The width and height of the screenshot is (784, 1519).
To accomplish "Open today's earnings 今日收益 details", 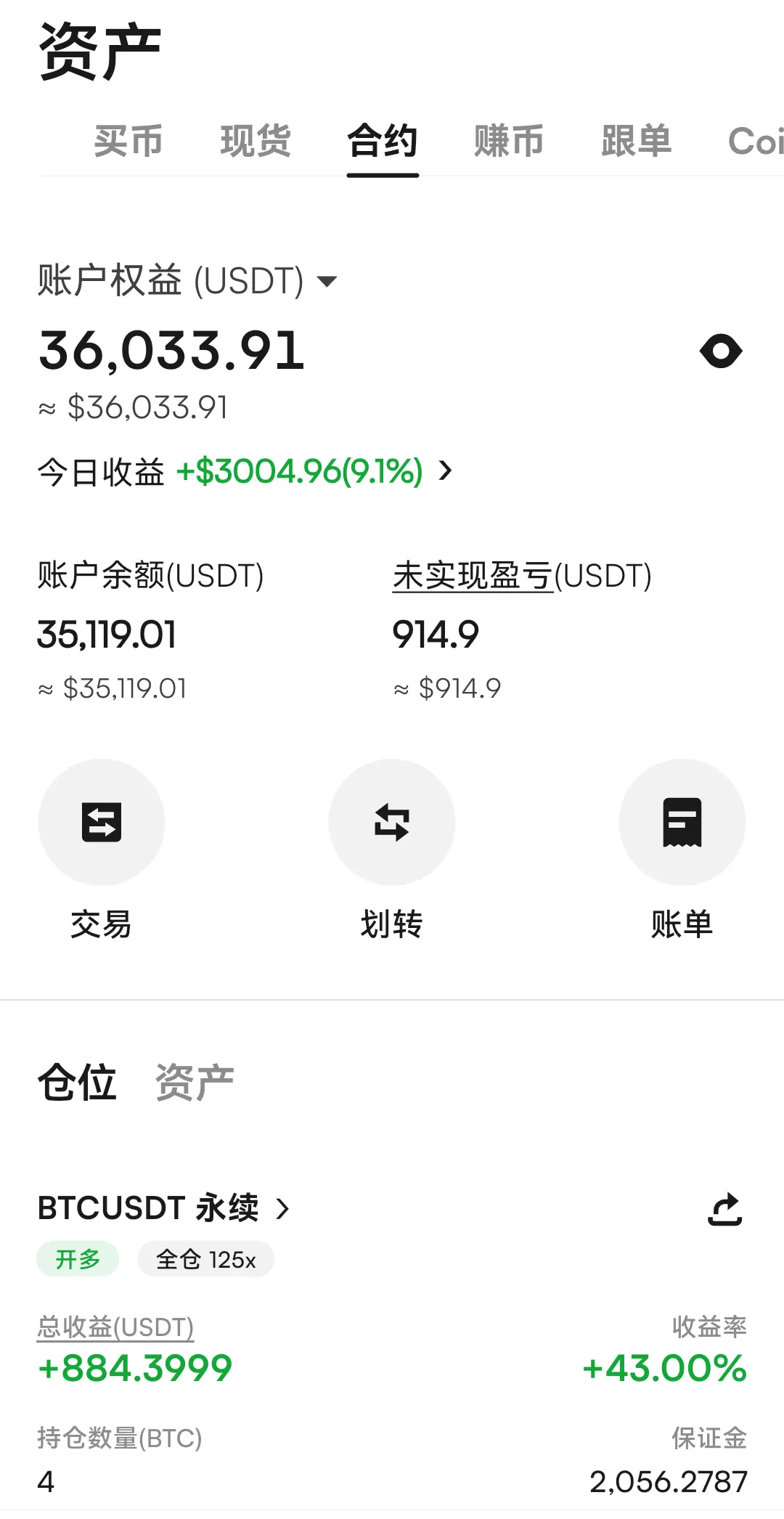I will click(245, 472).
